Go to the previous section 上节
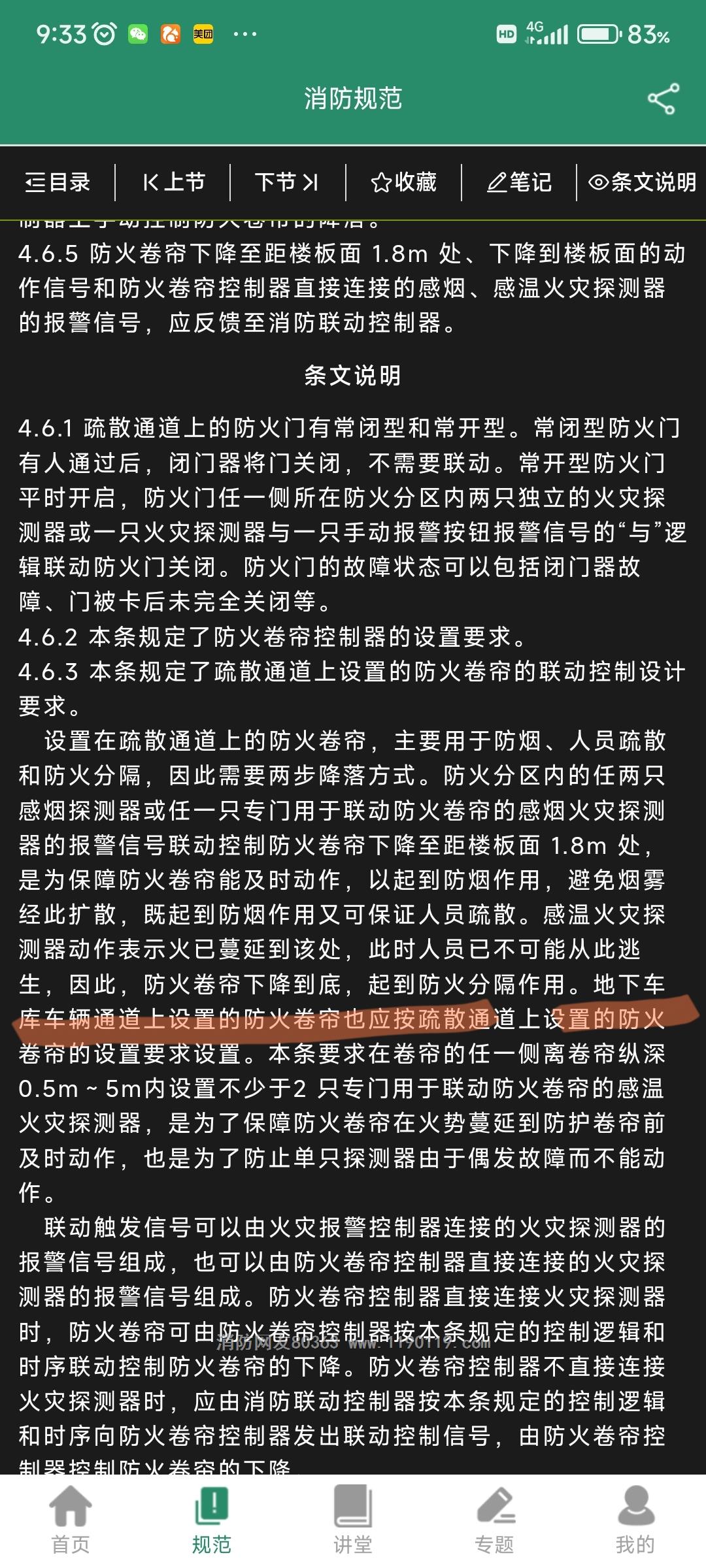Screen dimensions: 706x1568 173,182
